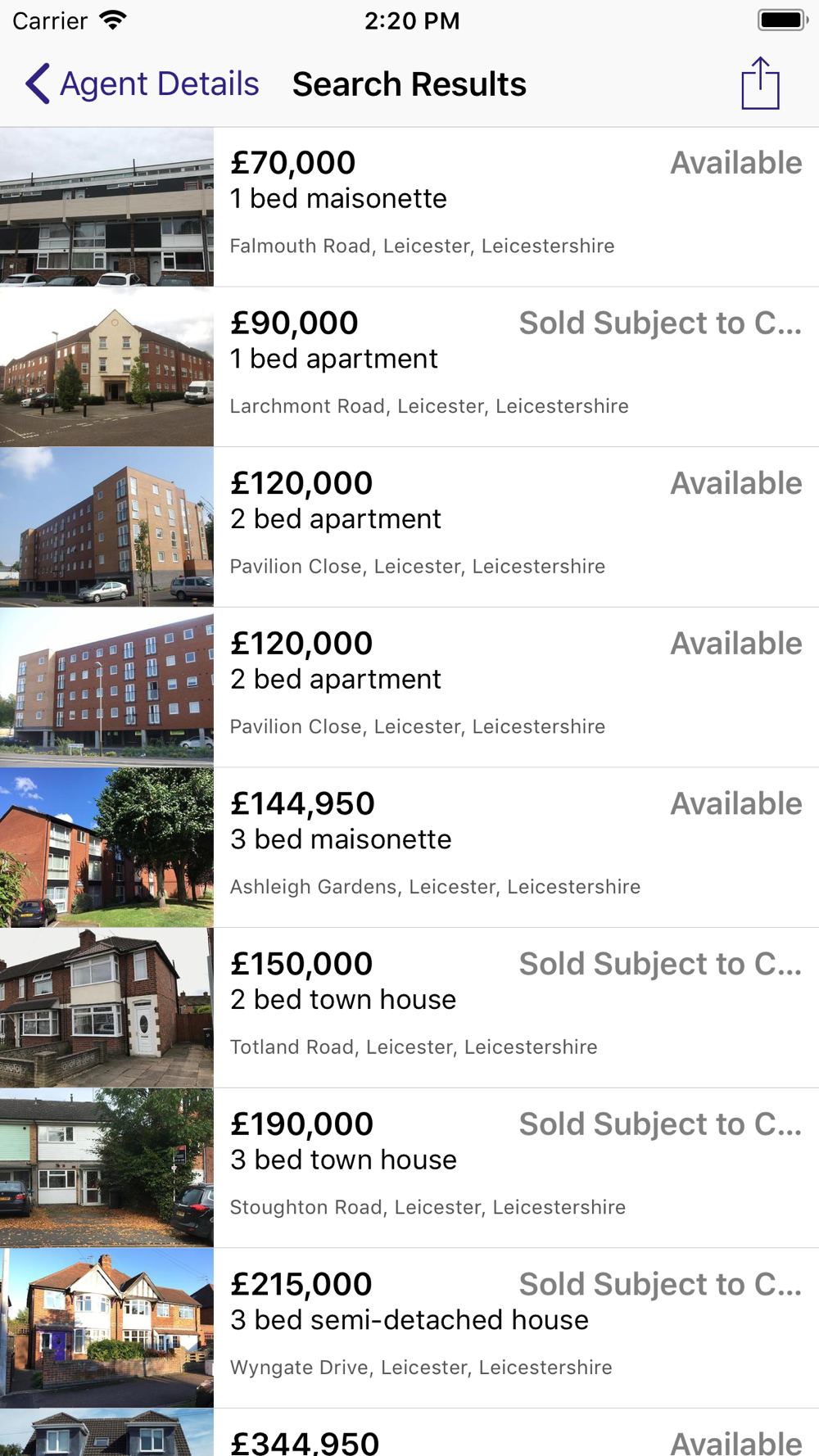Share the search results

tap(760, 84)
